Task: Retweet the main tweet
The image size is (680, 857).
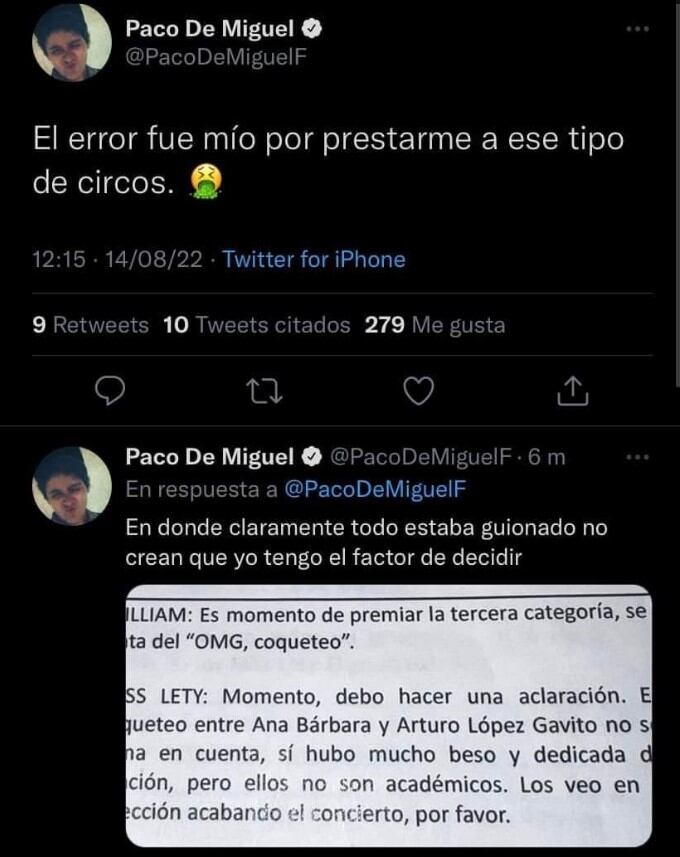Action: click(x=265, y=392)
